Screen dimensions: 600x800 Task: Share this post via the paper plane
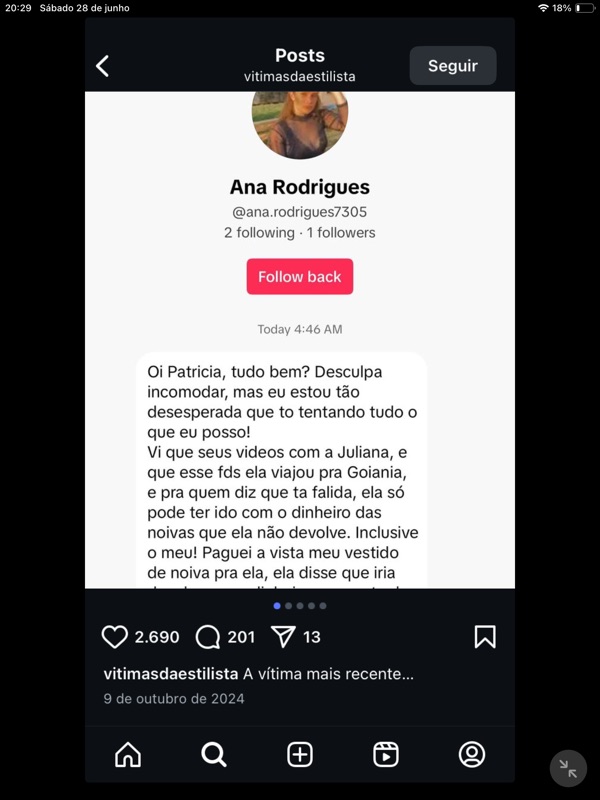[284, 637]
